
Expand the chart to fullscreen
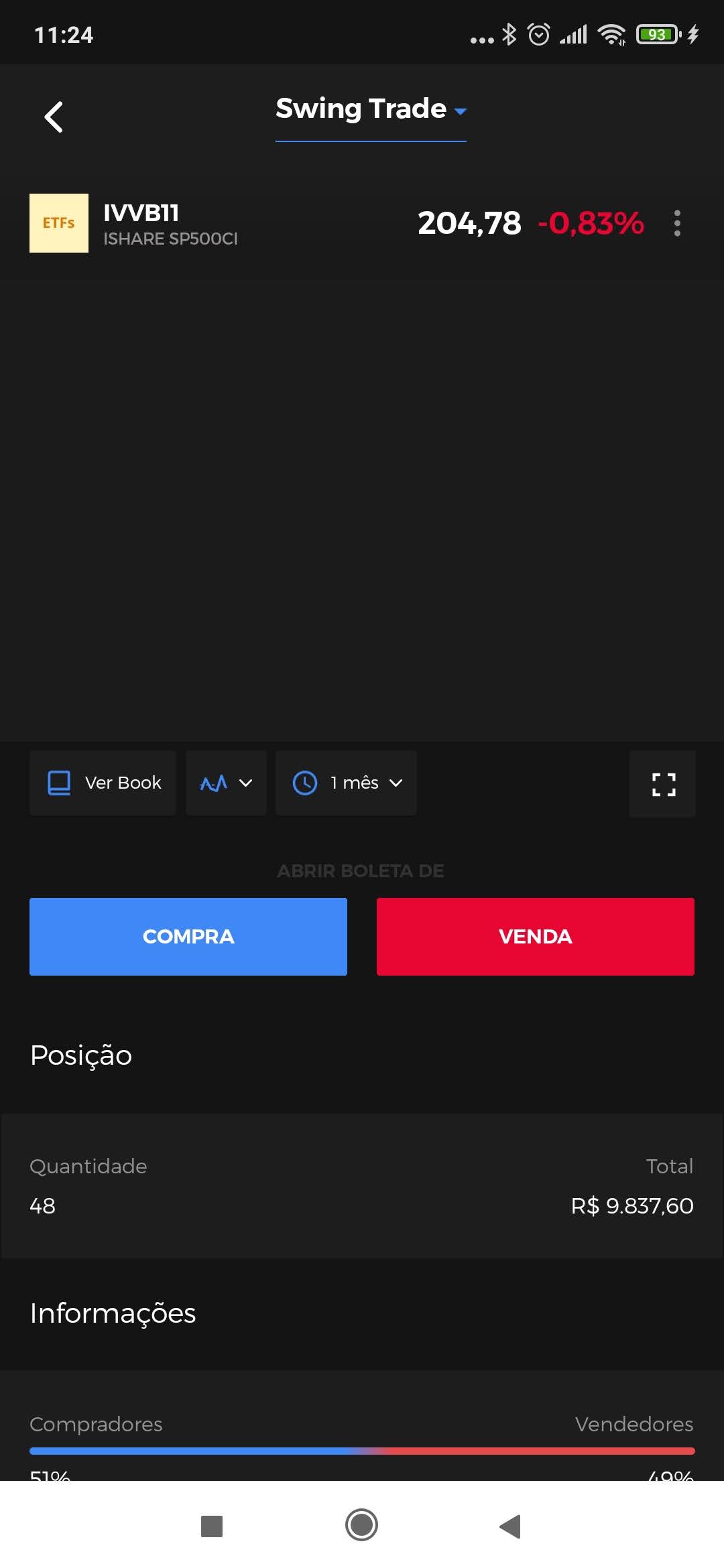[663, 783]
